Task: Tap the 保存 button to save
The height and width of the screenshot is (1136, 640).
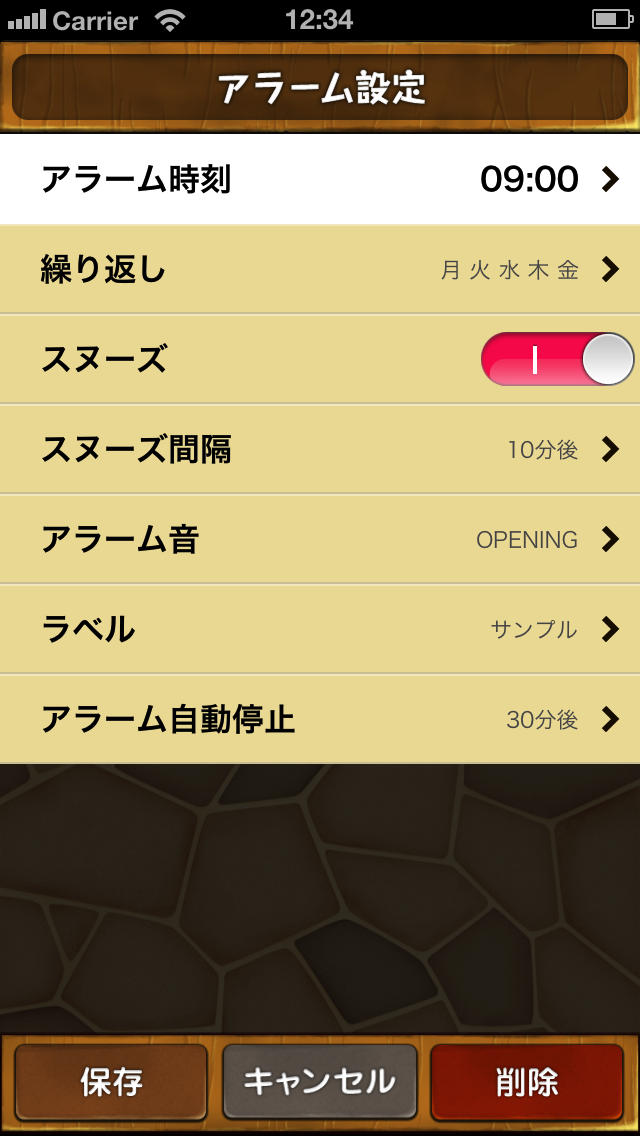Action: click(x=111, y=1082)
